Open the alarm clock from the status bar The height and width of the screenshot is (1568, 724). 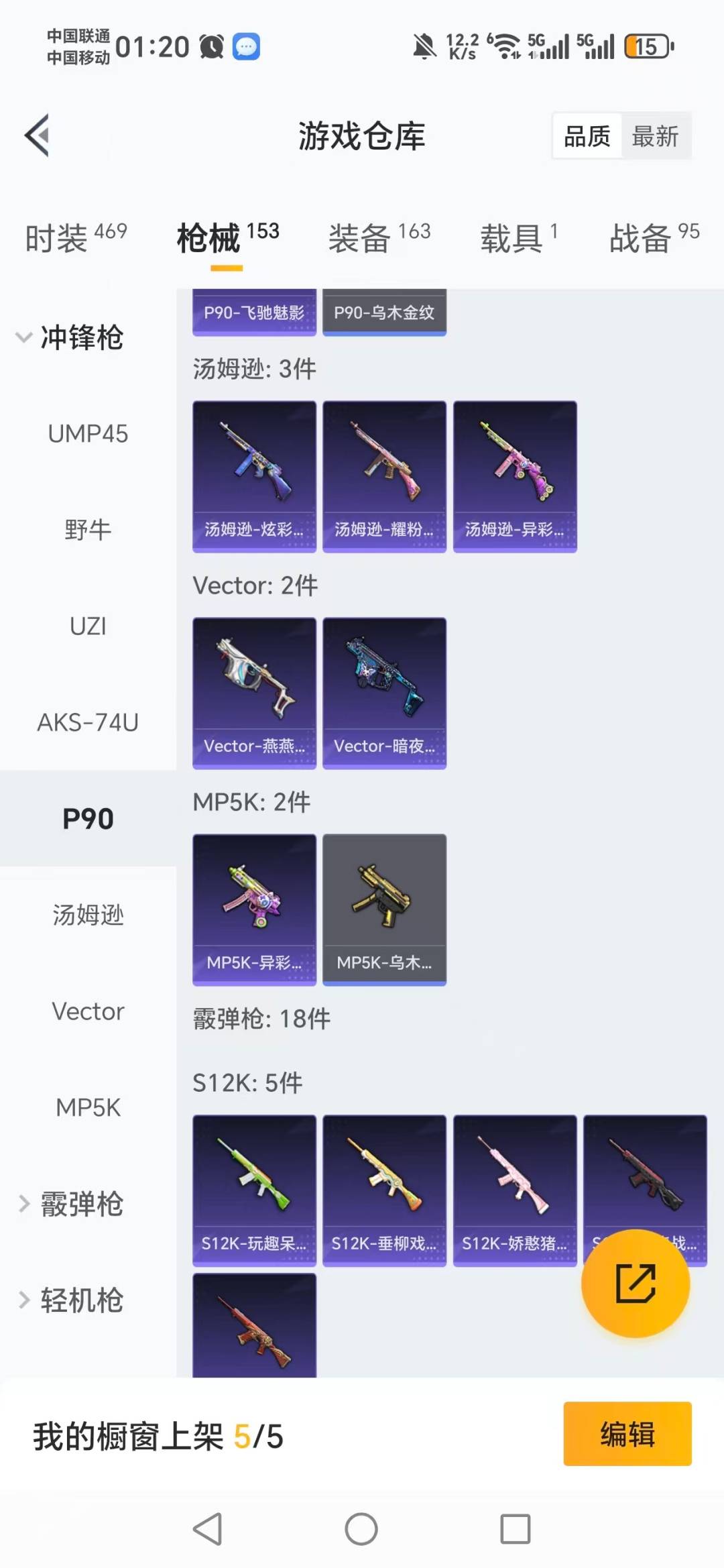pos(210,46)
